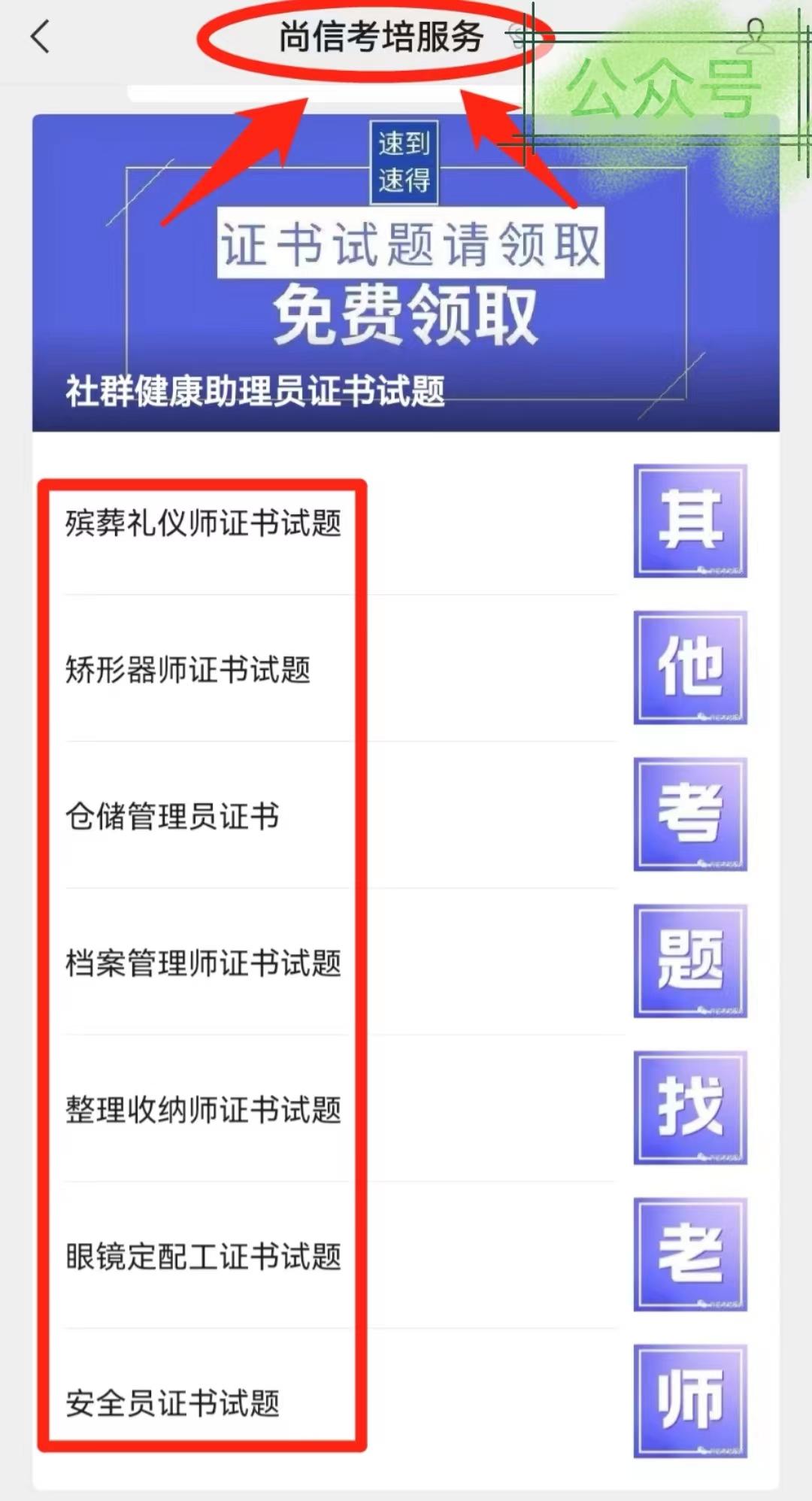Viewport: 812px width, 1501px height.
Task: Open 整理收纳师证书试题 article
Action: 203,1110
